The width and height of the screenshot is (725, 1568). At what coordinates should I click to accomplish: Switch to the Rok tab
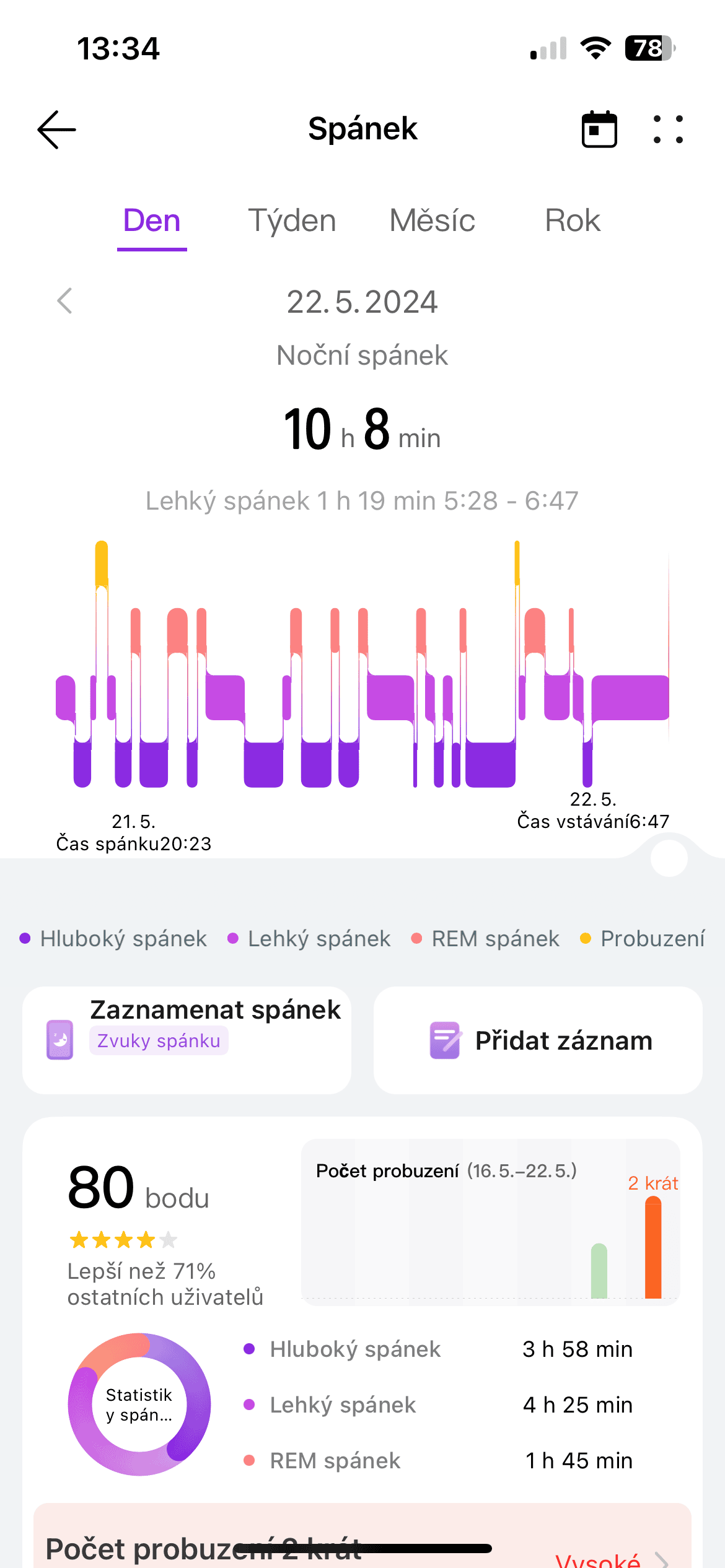click(x=573, y=221)
